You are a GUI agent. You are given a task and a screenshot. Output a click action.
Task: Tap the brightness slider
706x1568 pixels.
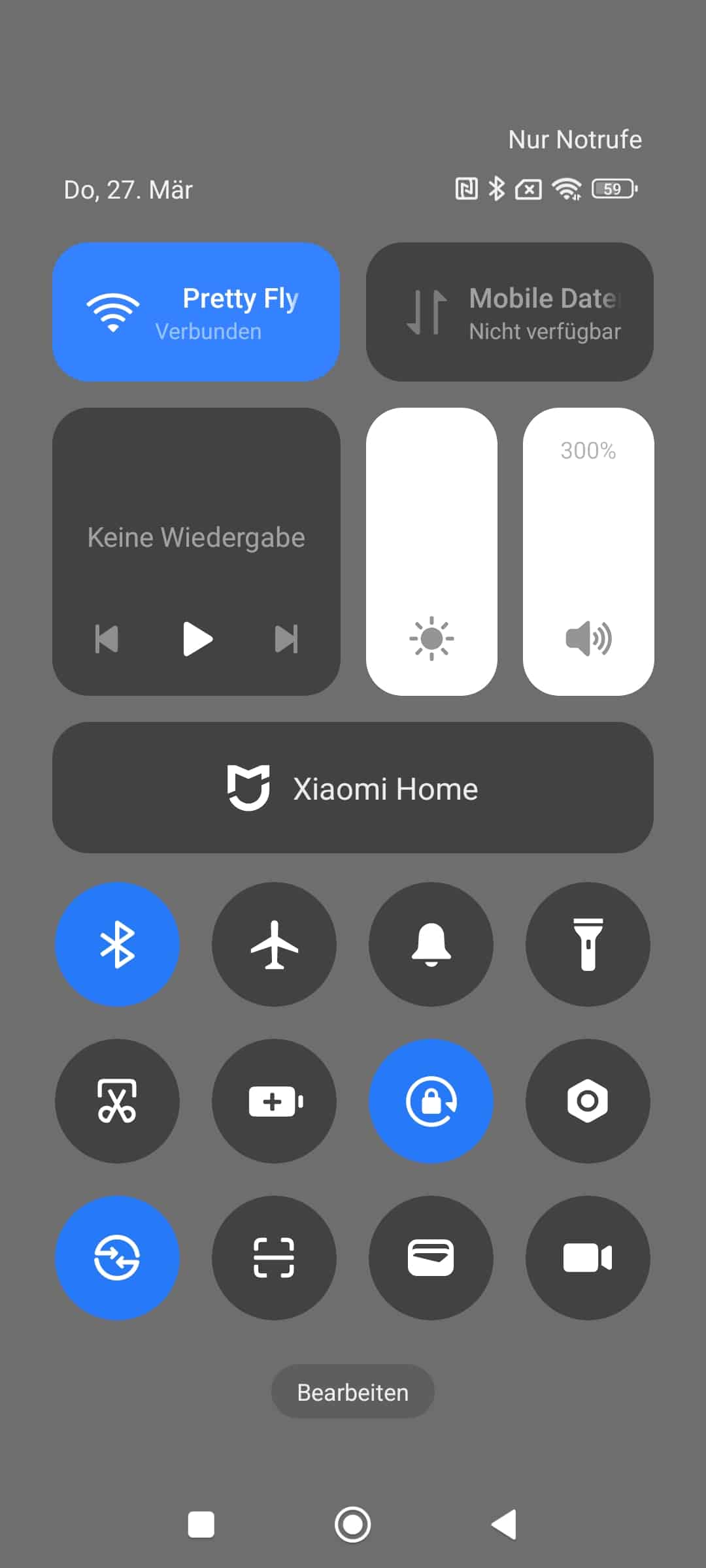coord(431,551)
